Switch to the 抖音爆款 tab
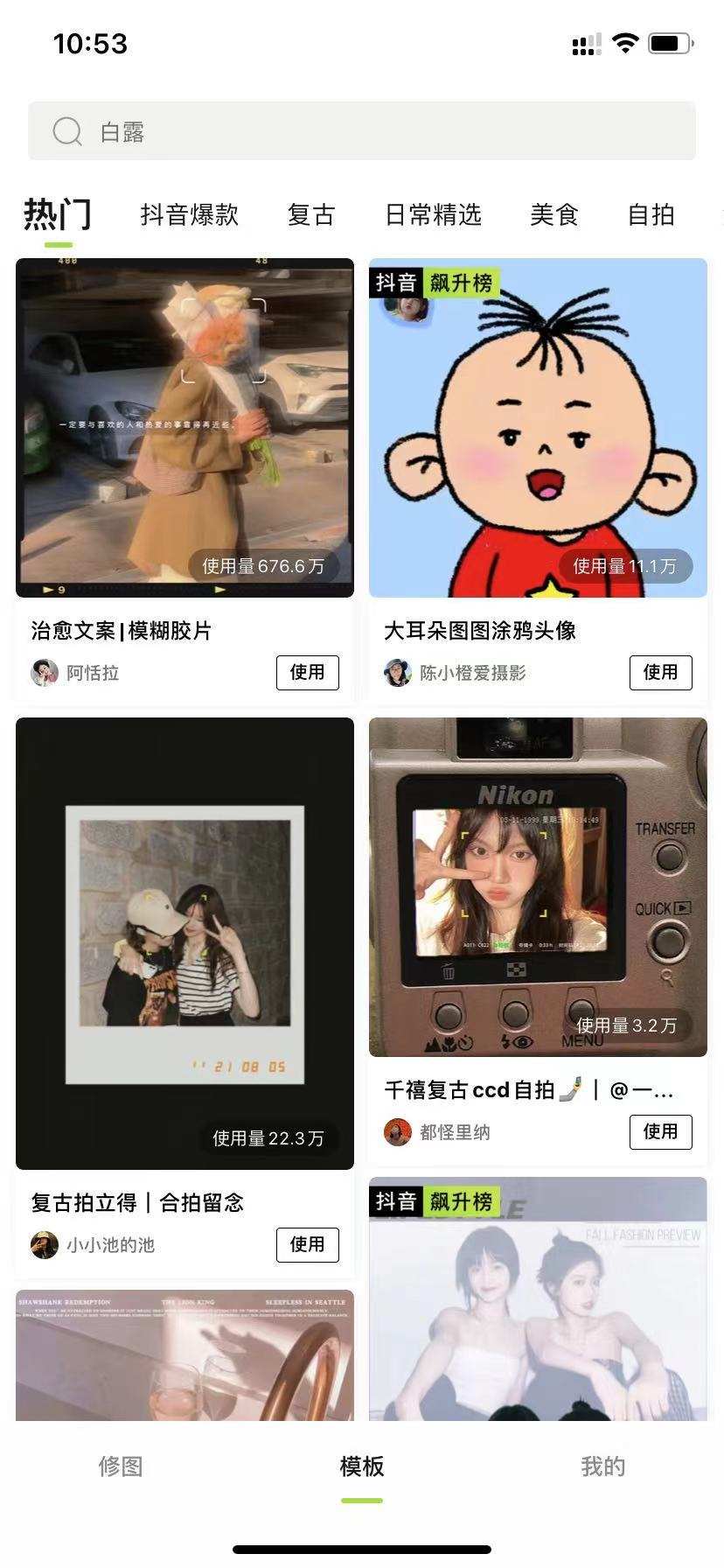The image size is (724, 1568). (189, 214)
